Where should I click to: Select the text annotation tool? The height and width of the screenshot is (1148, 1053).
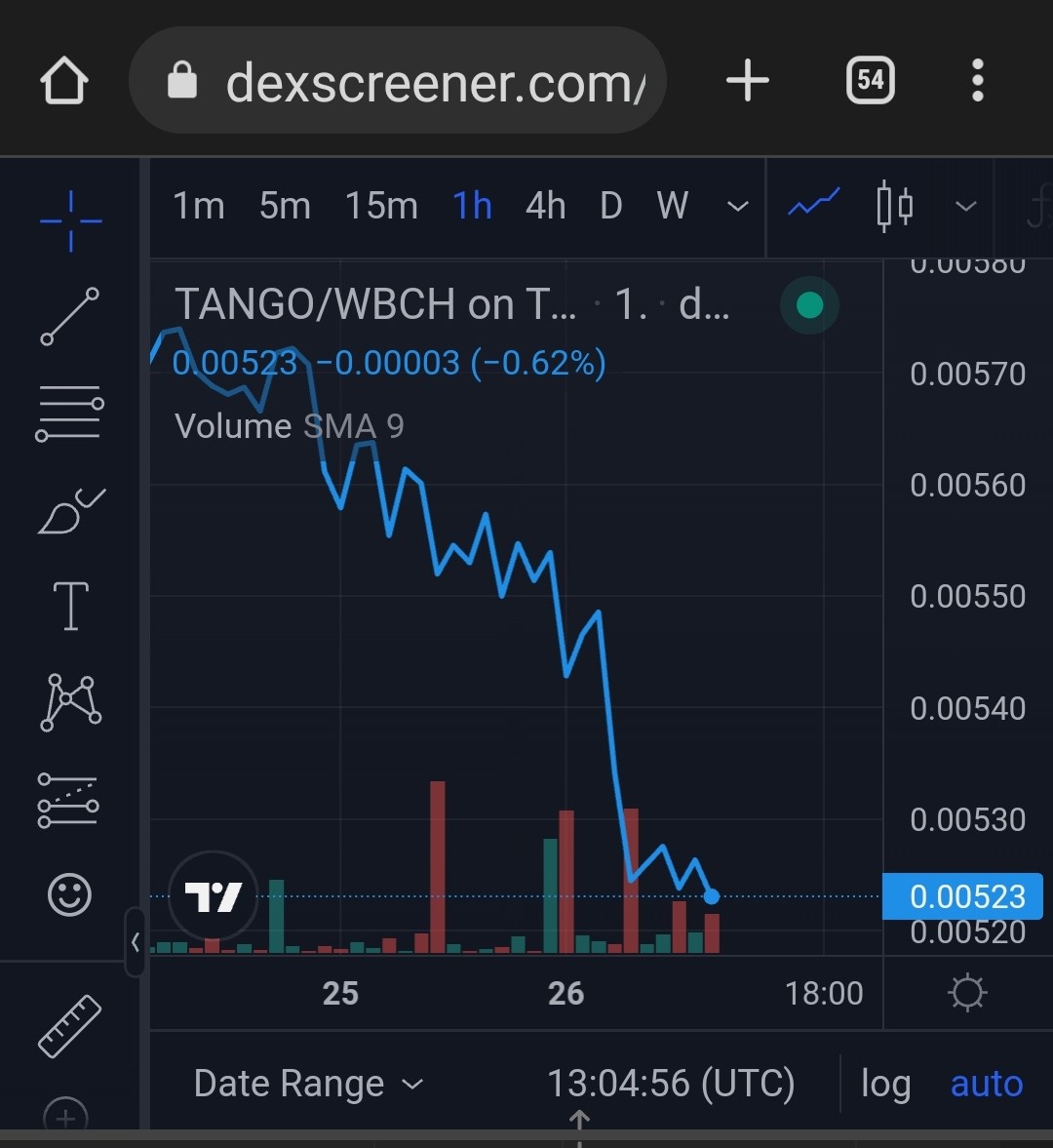click(x=71, y=607)
